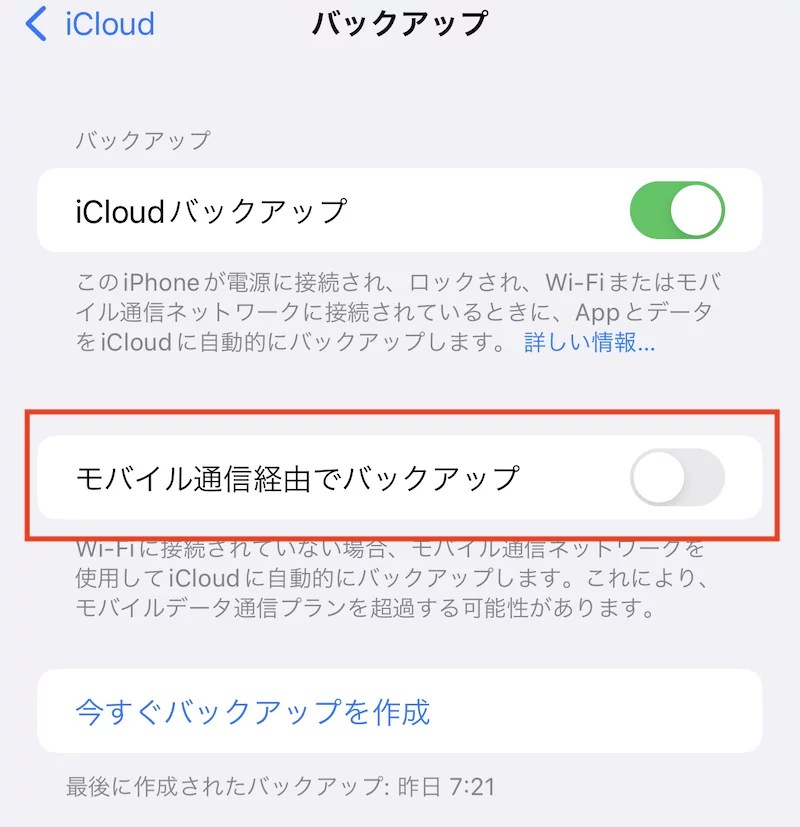Open the 詳しい情報 link
This screenshot has width=800, height=827.
(589, 344)
